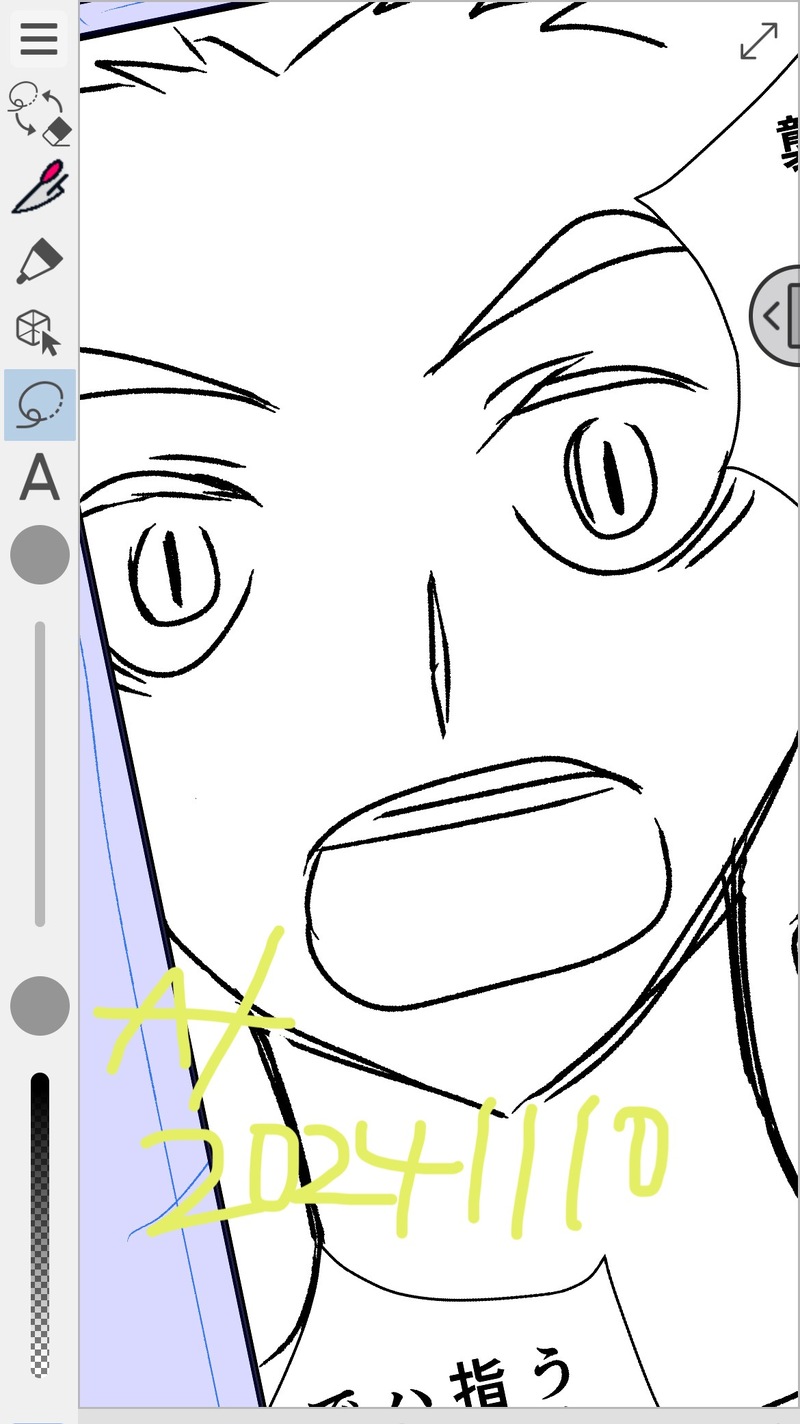This screenshot has width=800, height=1424.
Task: Tap the opacity gradient slider
Action: pos(40,1225)
